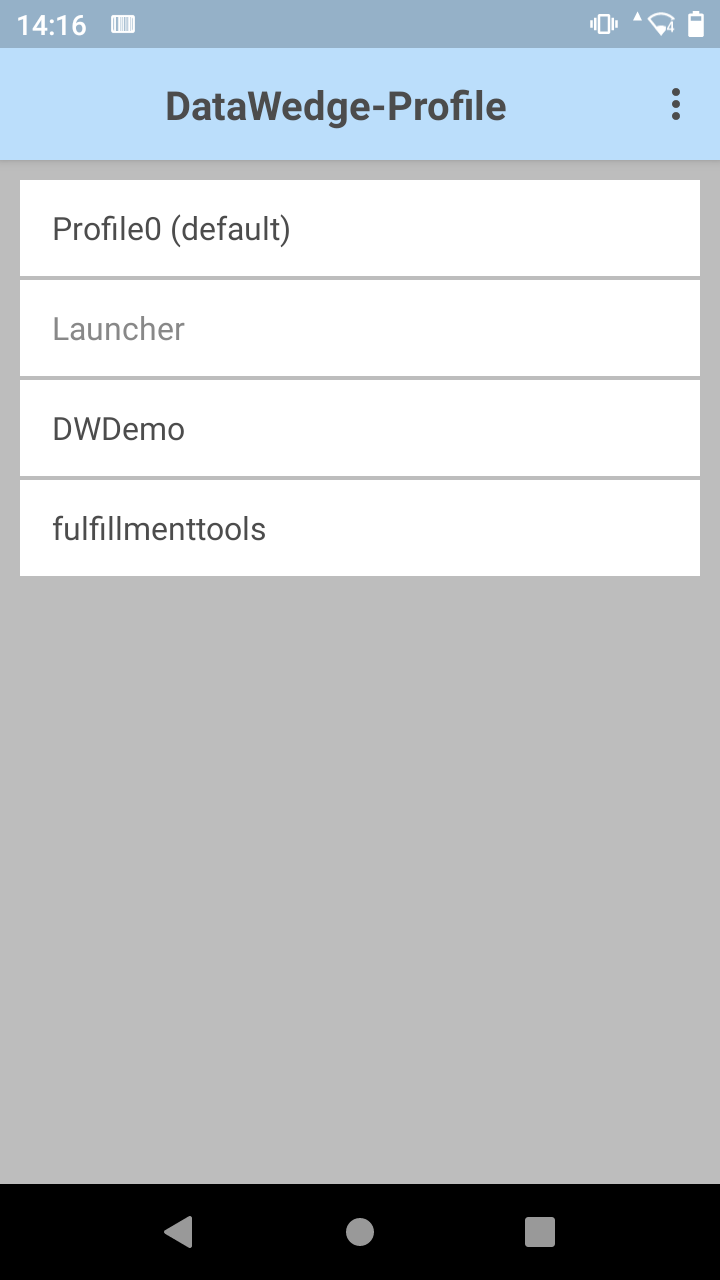Open Profile0 (default) profile
Image resolution: width=720 pixels, height=1280 pixels.
359,229
